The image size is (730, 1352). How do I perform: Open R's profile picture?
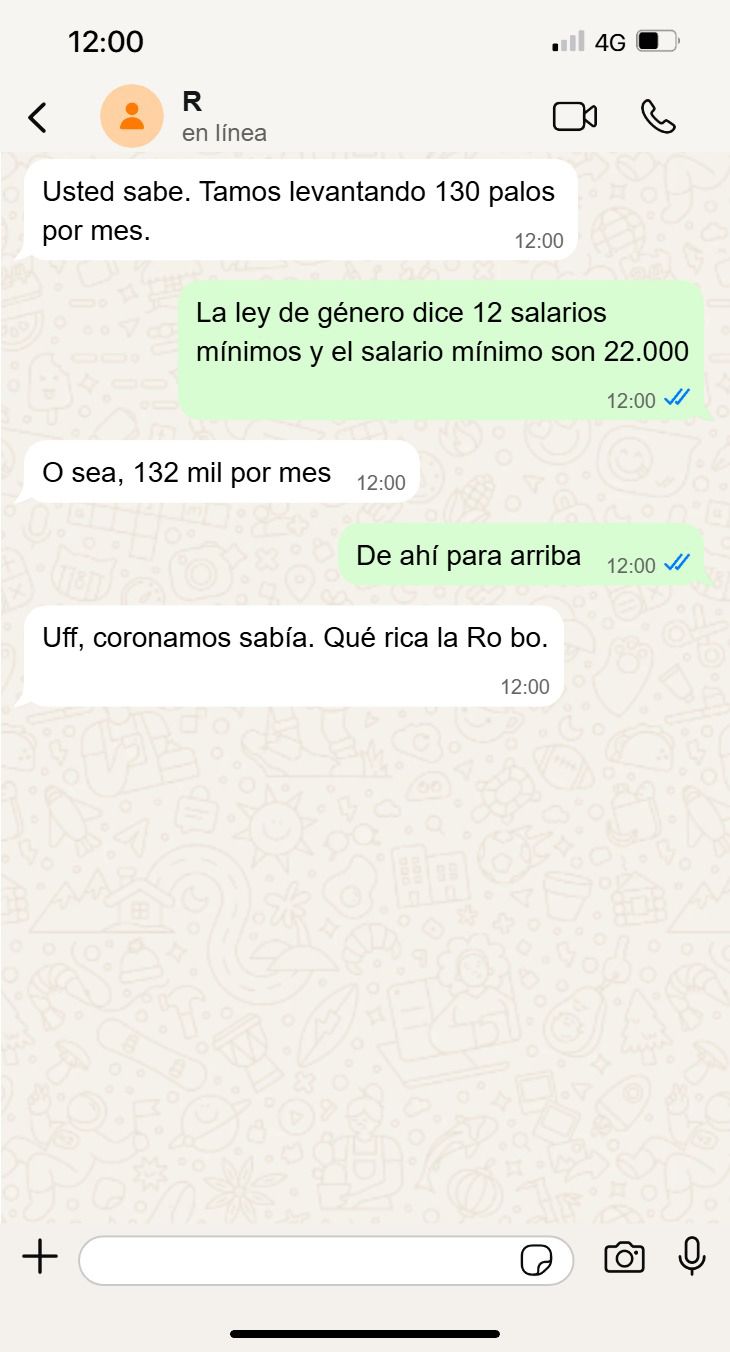pyautogui.click(x=131, y=116)
